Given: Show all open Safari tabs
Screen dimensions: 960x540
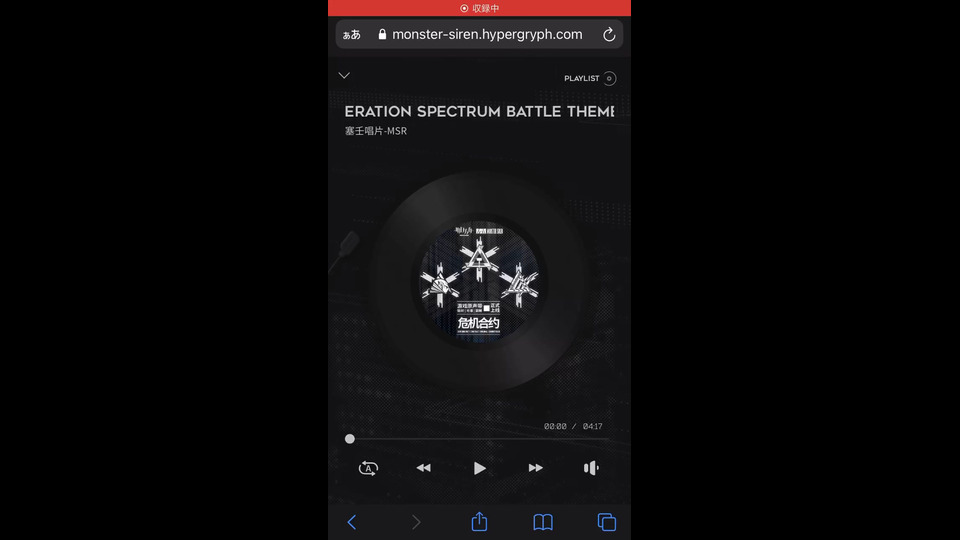Looking at the screenshot, I should (x=606, y=522).
